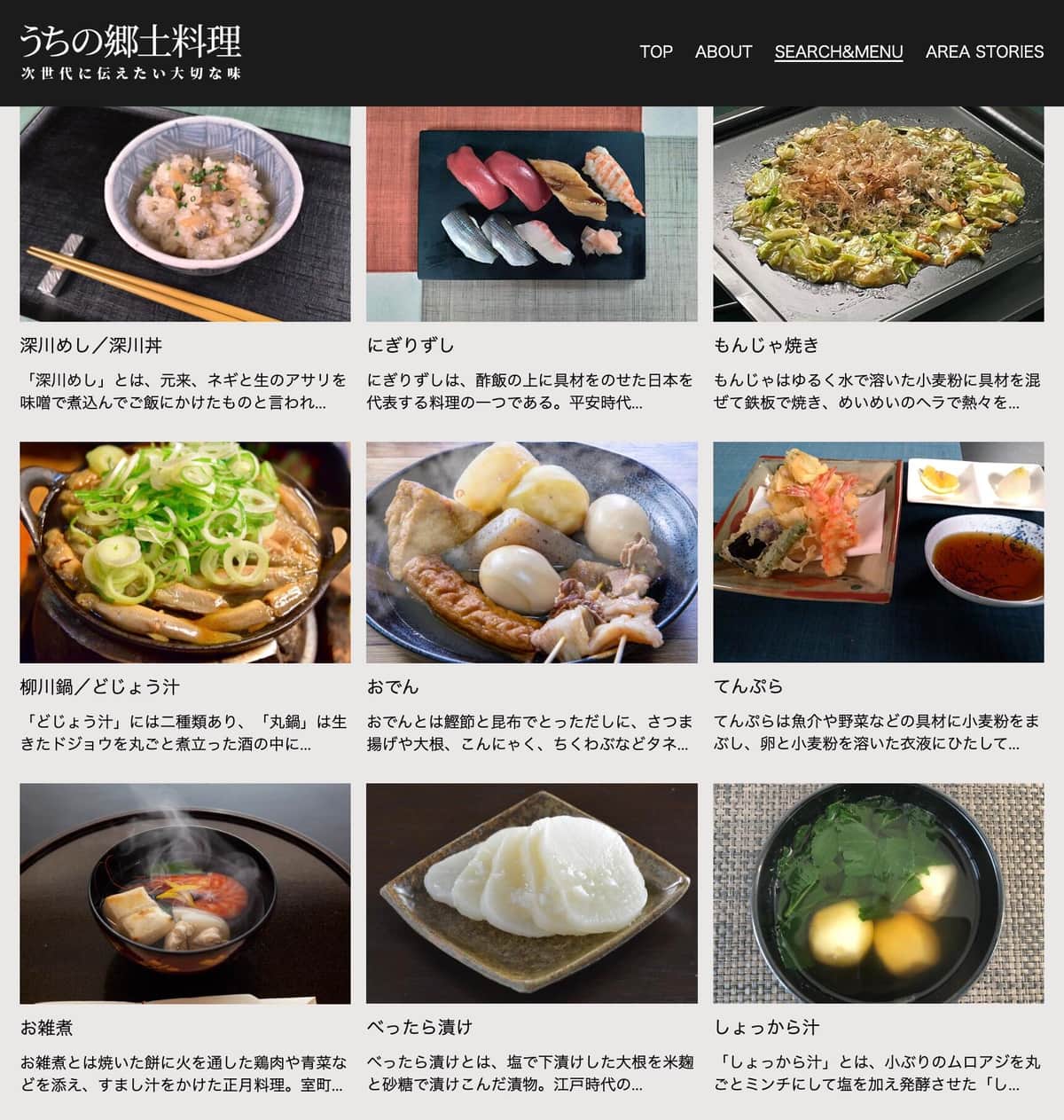Tap the うちの郷土料理 site title
1064x1120 pixels.
130,43
